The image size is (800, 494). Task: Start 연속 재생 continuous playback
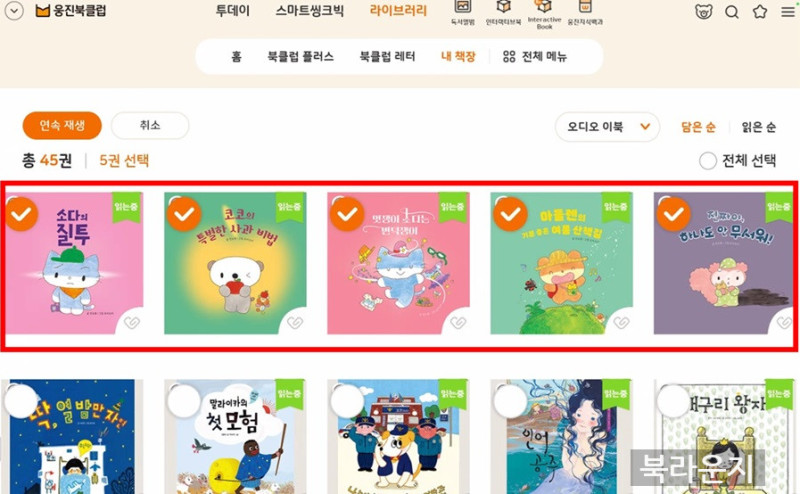point(62,125)
